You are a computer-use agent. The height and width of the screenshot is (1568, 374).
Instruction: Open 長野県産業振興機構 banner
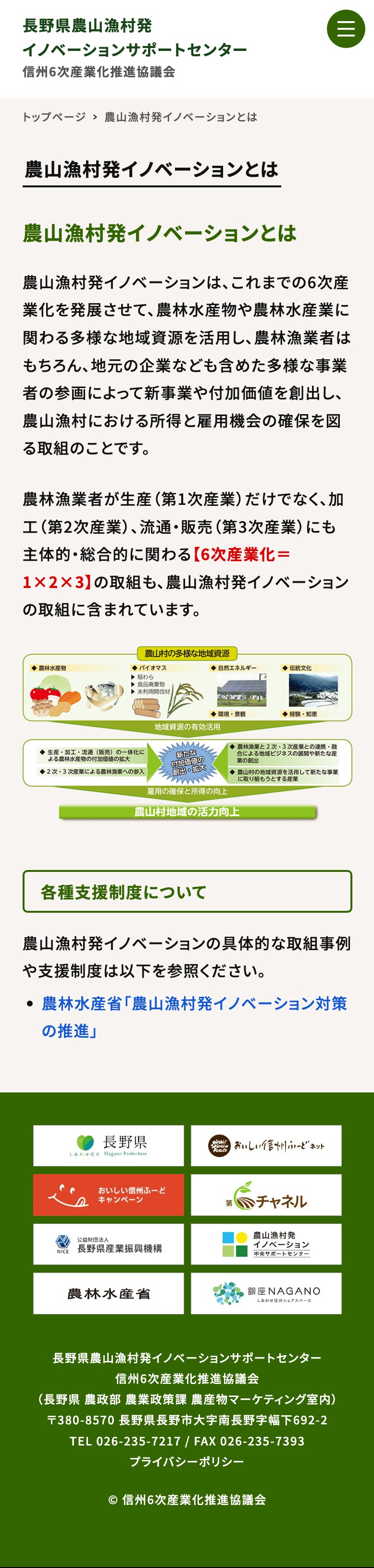pos(109,1244)
